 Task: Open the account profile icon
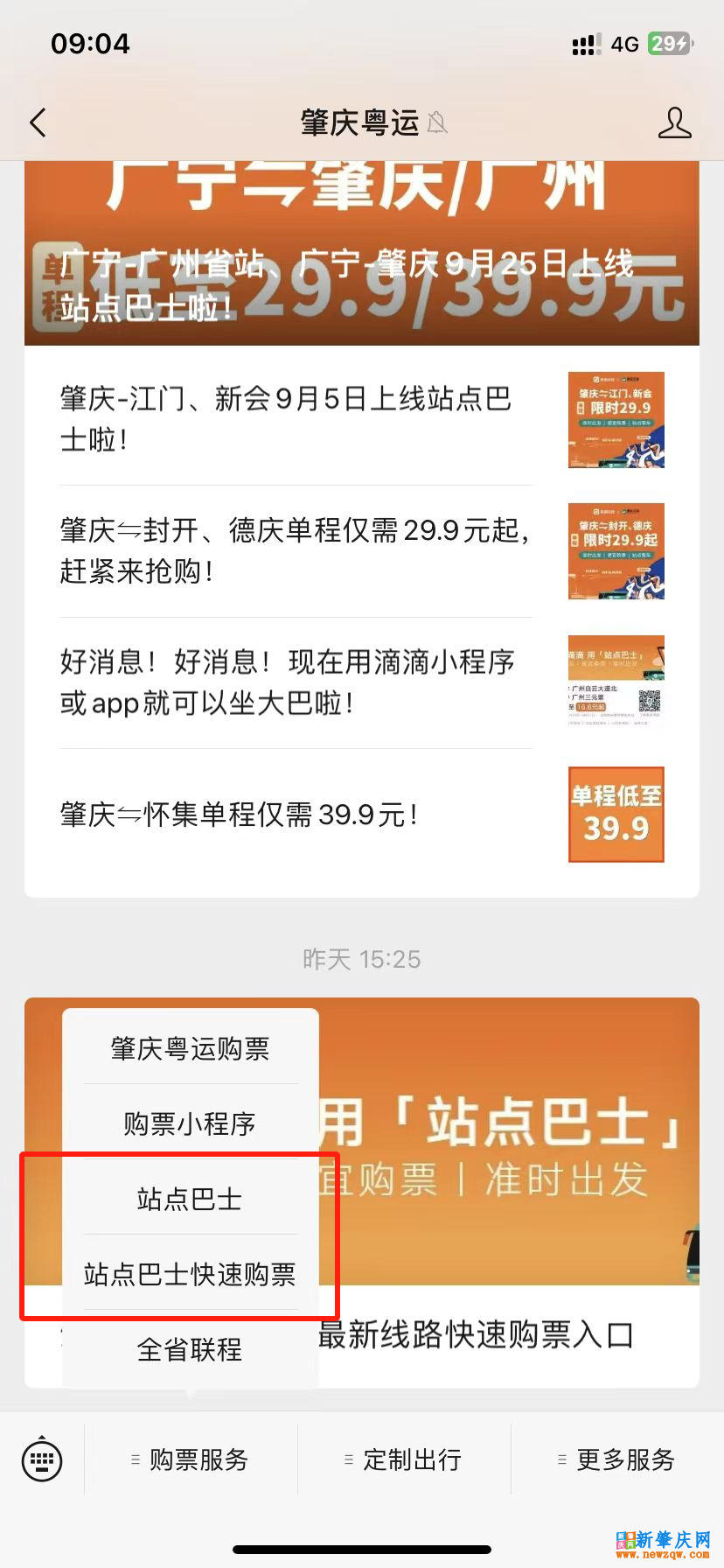pos(674,123)
